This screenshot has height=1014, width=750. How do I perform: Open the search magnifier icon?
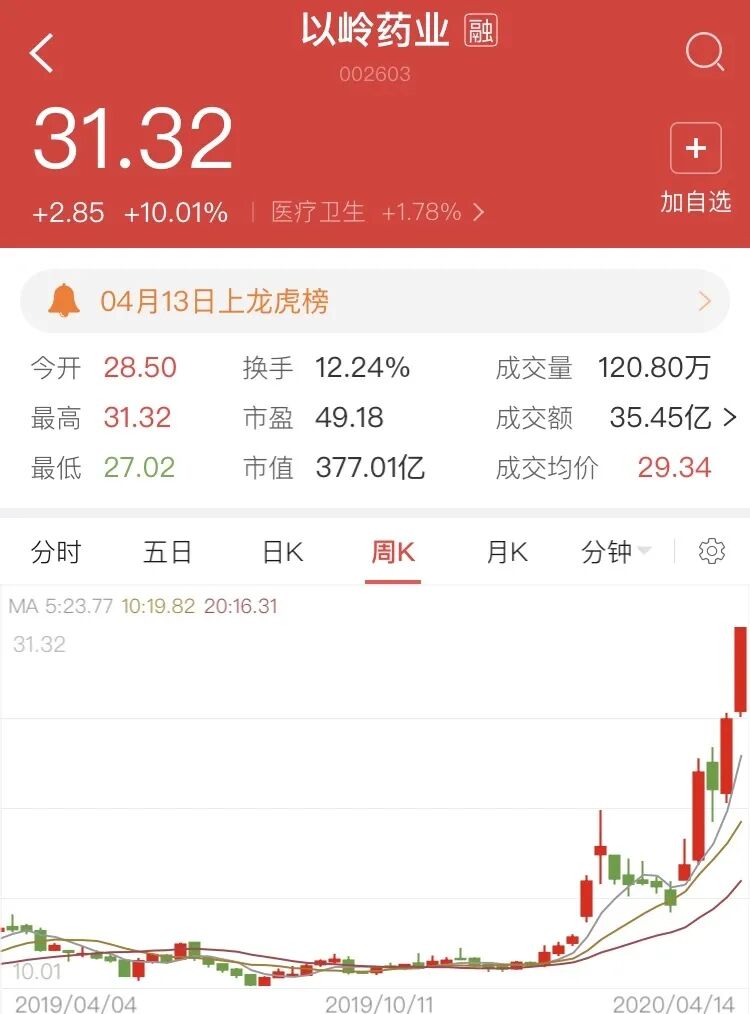pyautogui.click(x=705, y=51)
